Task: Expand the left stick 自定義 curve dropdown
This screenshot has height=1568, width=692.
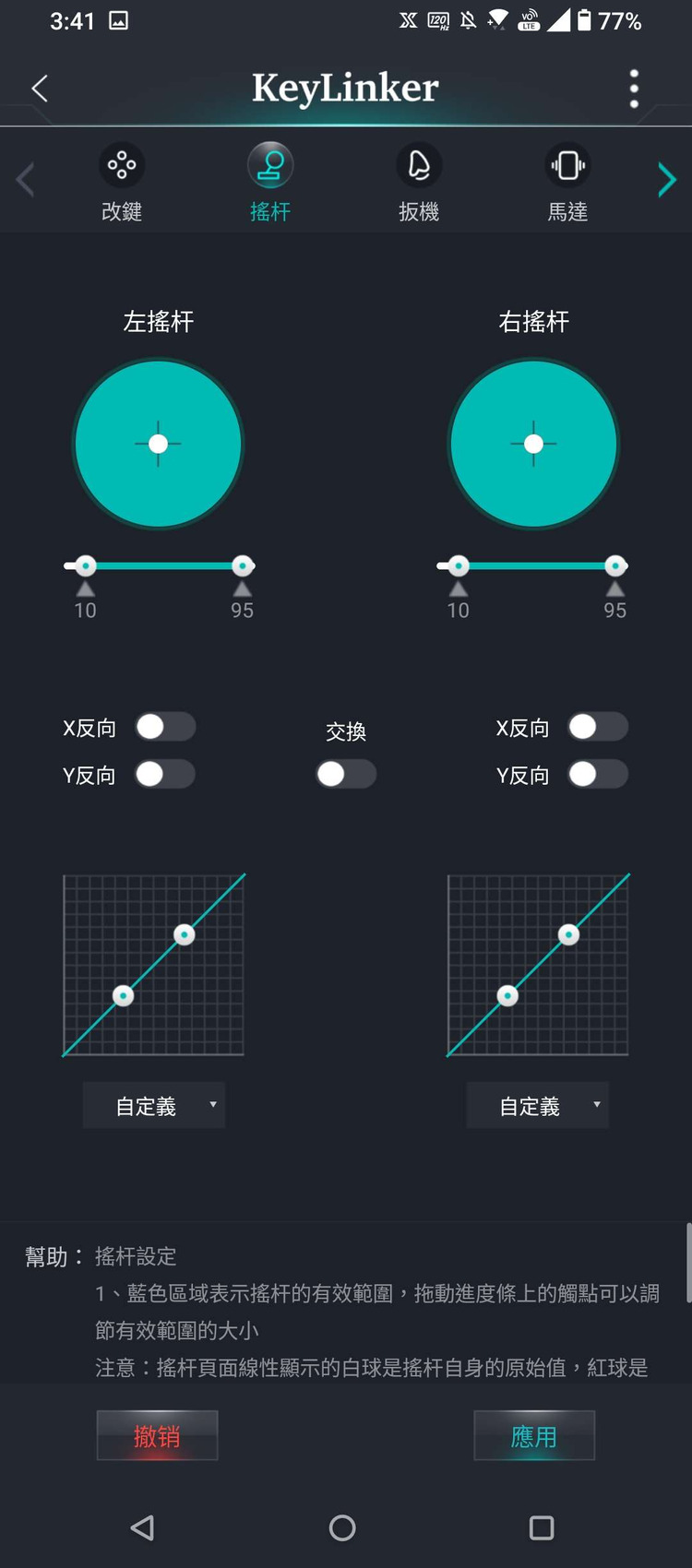Action: pos(154,1105)
